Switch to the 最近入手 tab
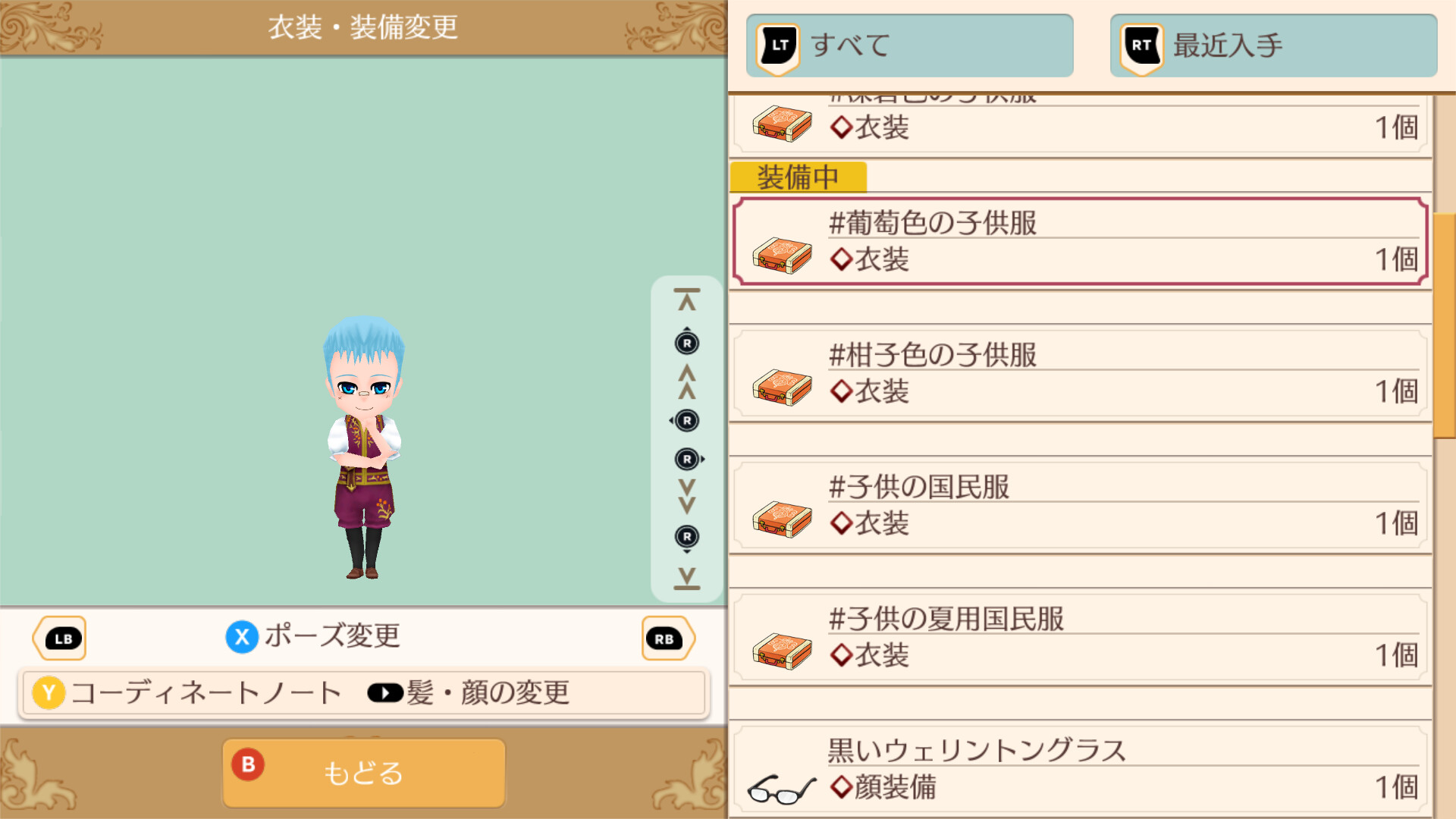 click(1273, 45)
